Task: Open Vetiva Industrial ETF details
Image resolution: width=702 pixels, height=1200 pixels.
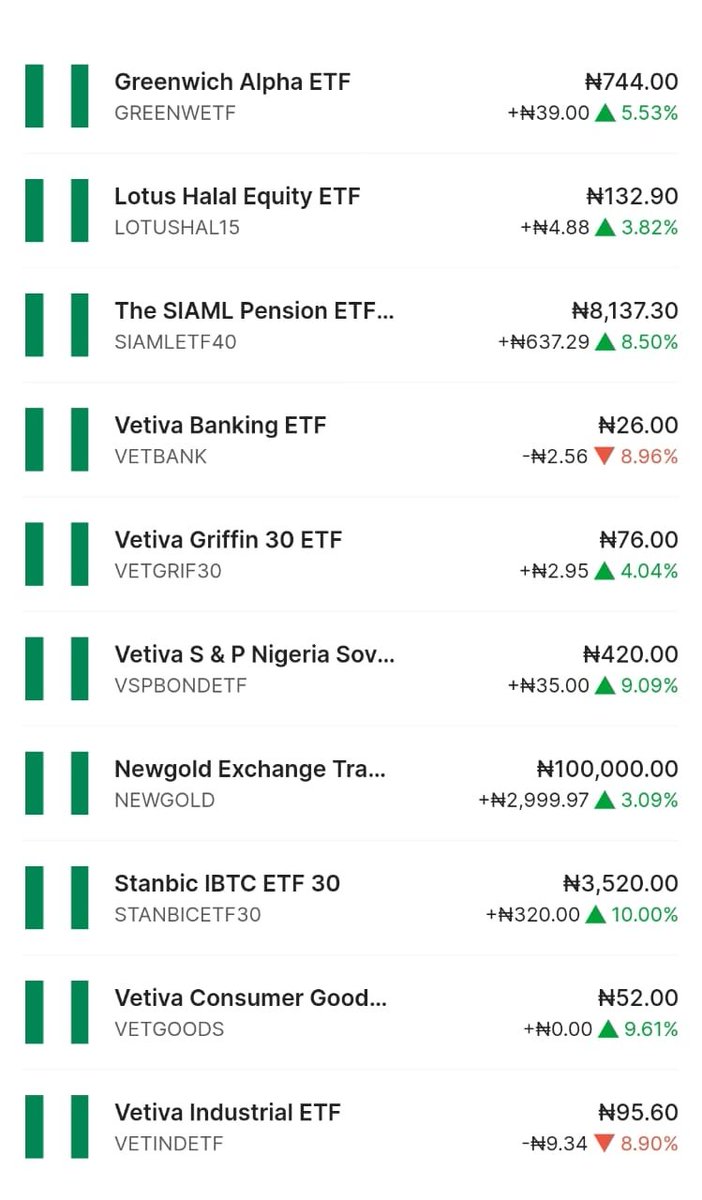Action: click(x=351, y=1127)
